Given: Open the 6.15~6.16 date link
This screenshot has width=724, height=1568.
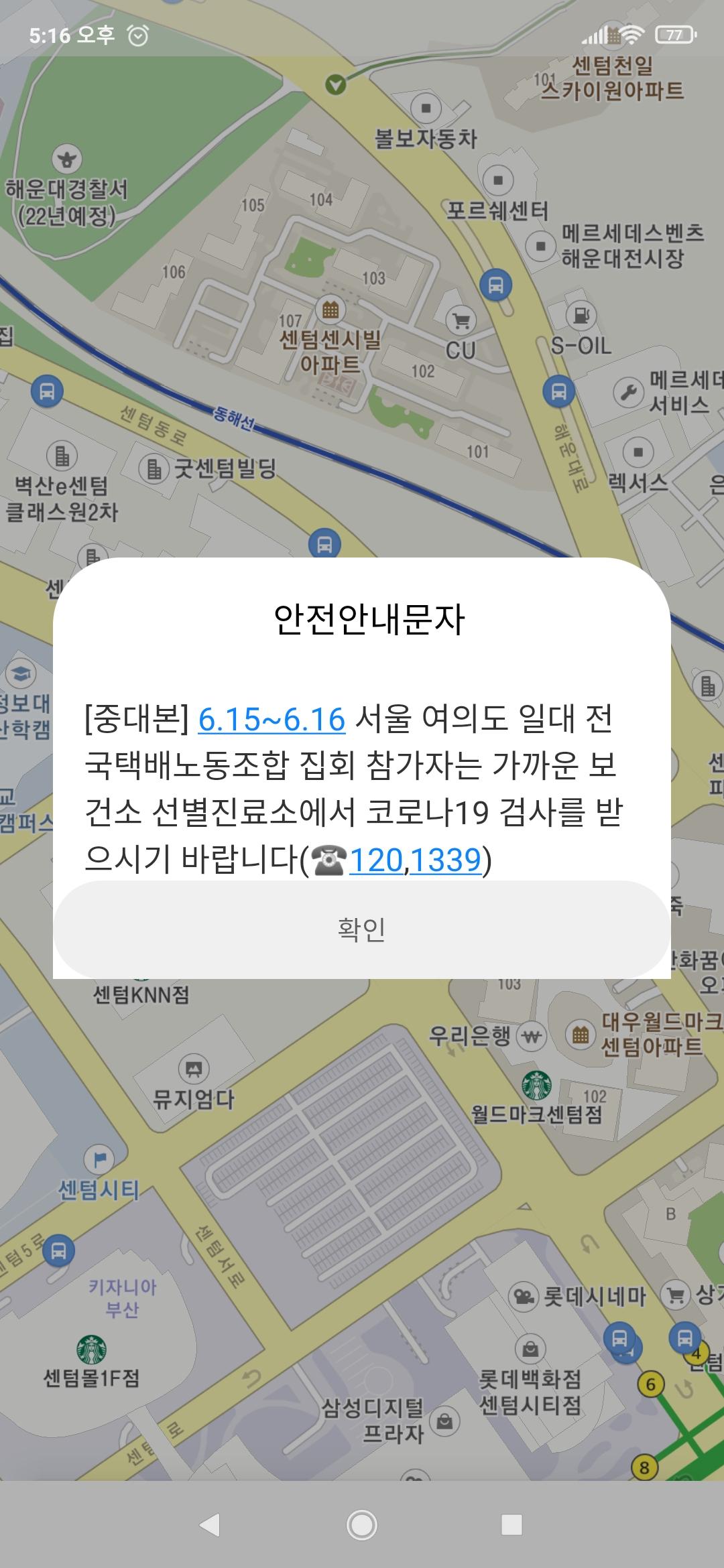Looking at the screenshot, I should click(271, 720).
